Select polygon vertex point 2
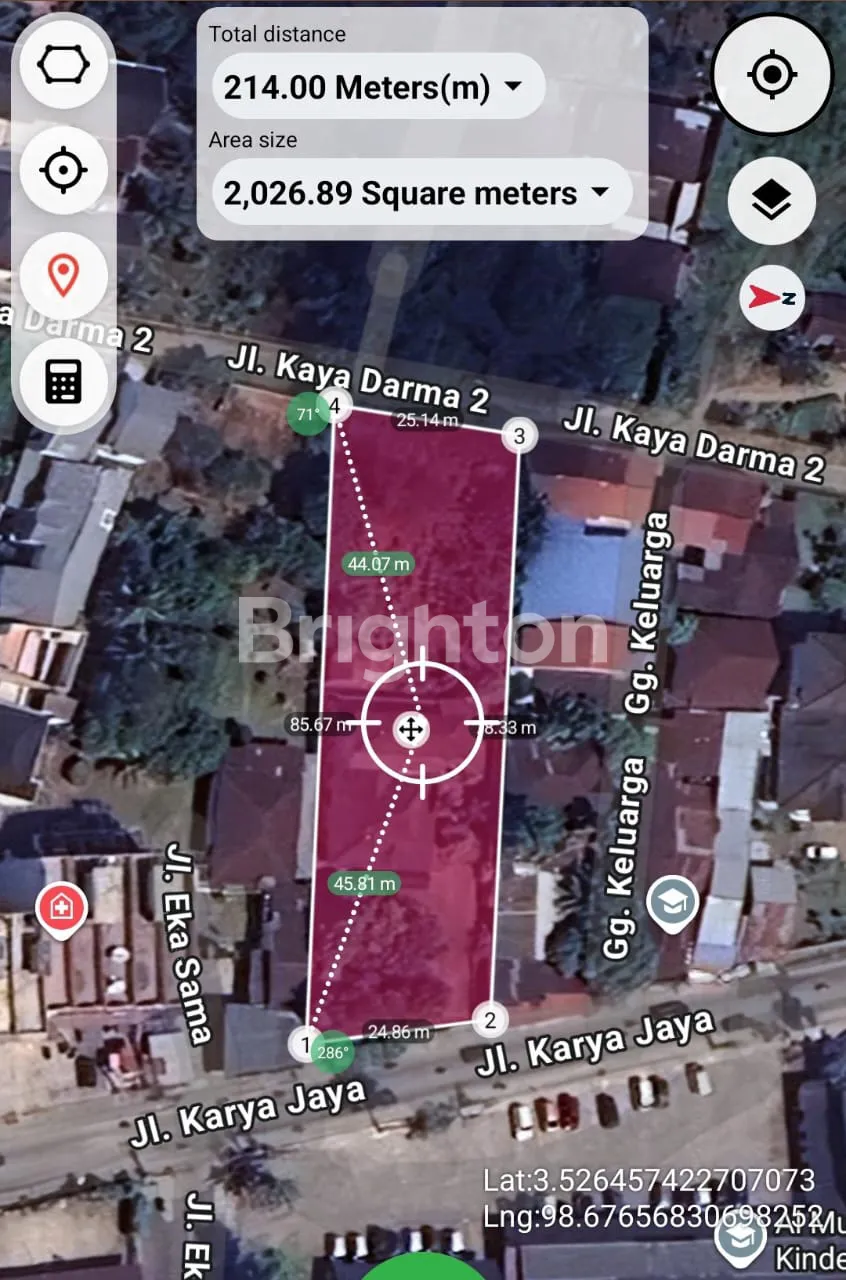 490,1020
